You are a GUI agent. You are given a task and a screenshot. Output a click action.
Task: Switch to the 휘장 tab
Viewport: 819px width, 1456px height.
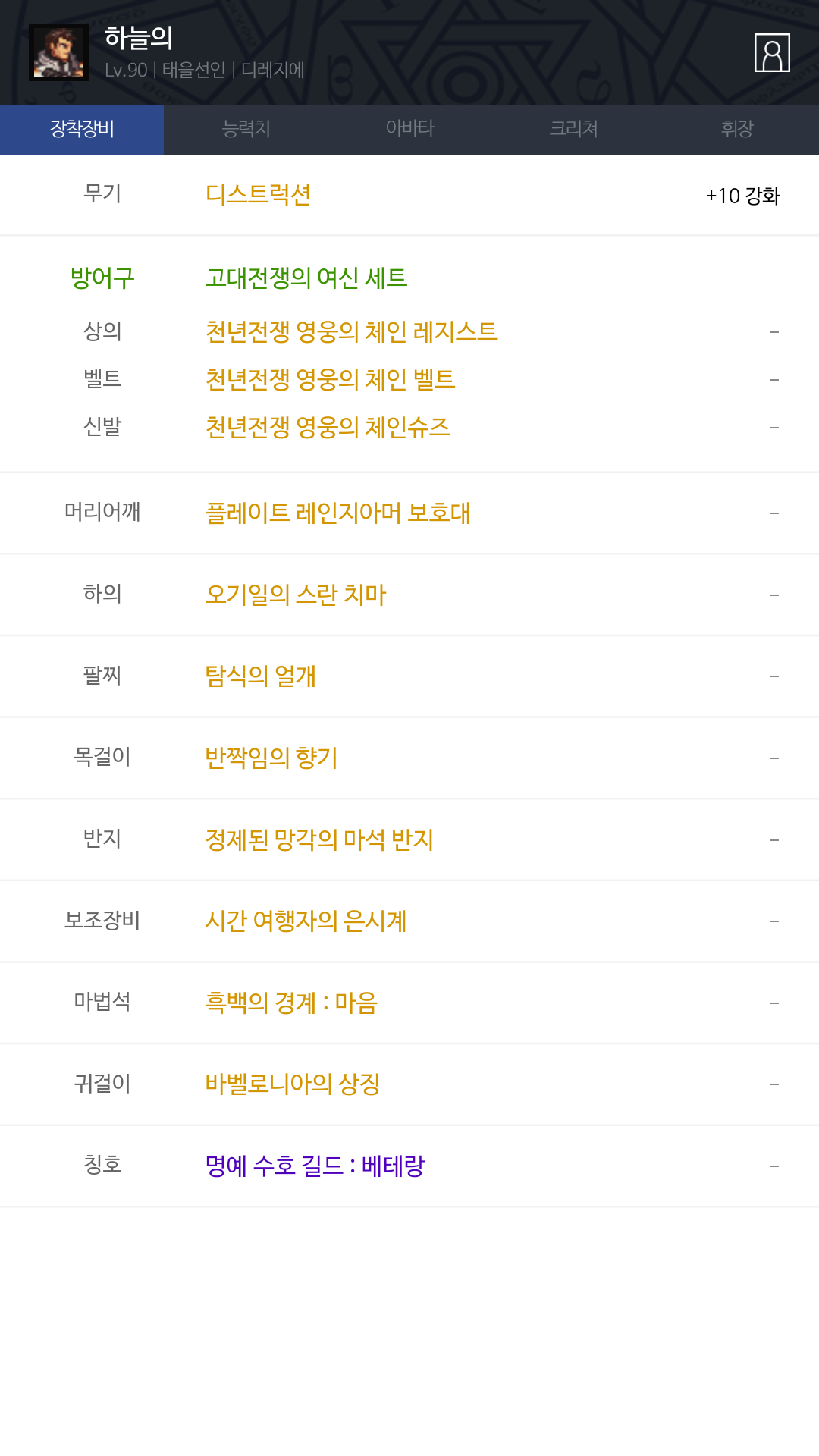pyautogui.click(x=737, y=130)
